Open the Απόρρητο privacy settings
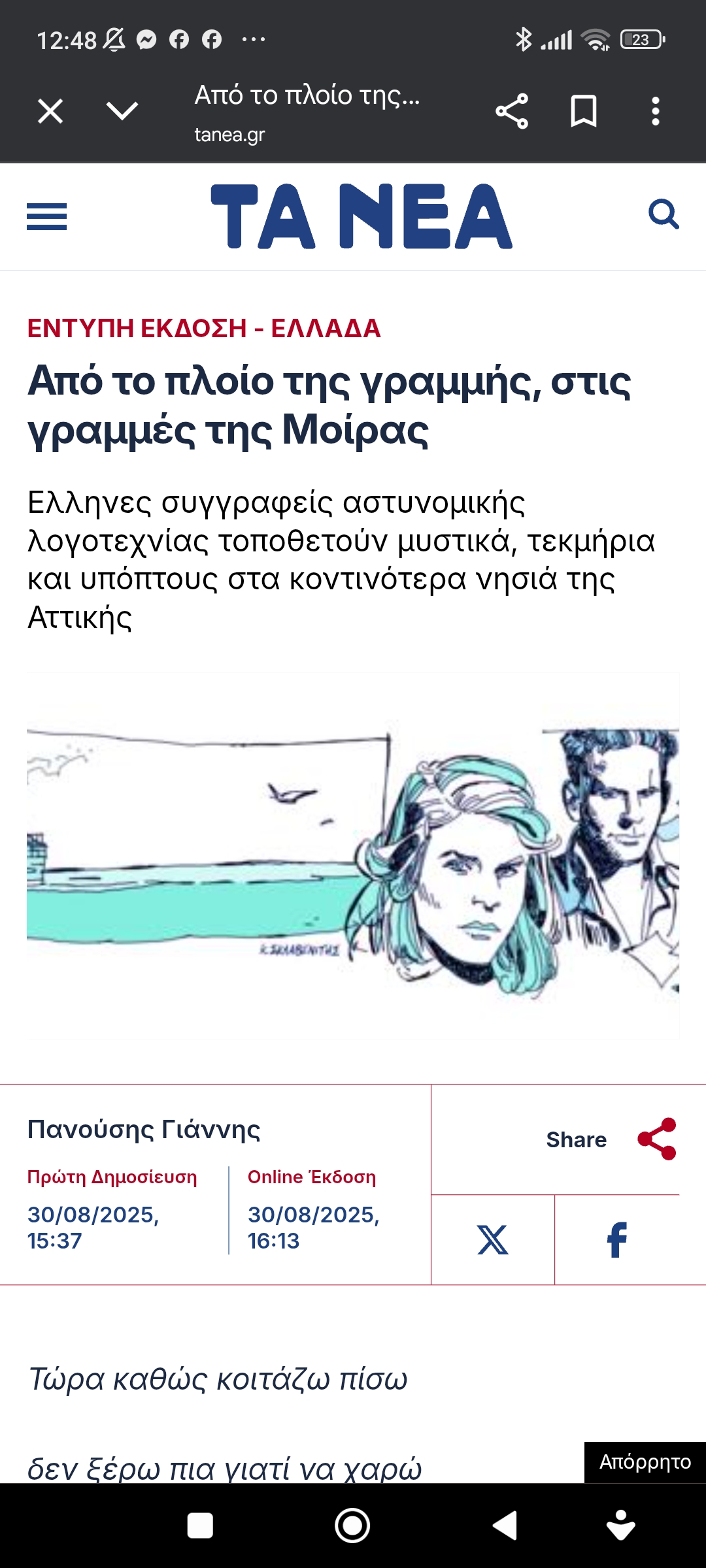The image size is (706, 1568). pos(645,1462)
